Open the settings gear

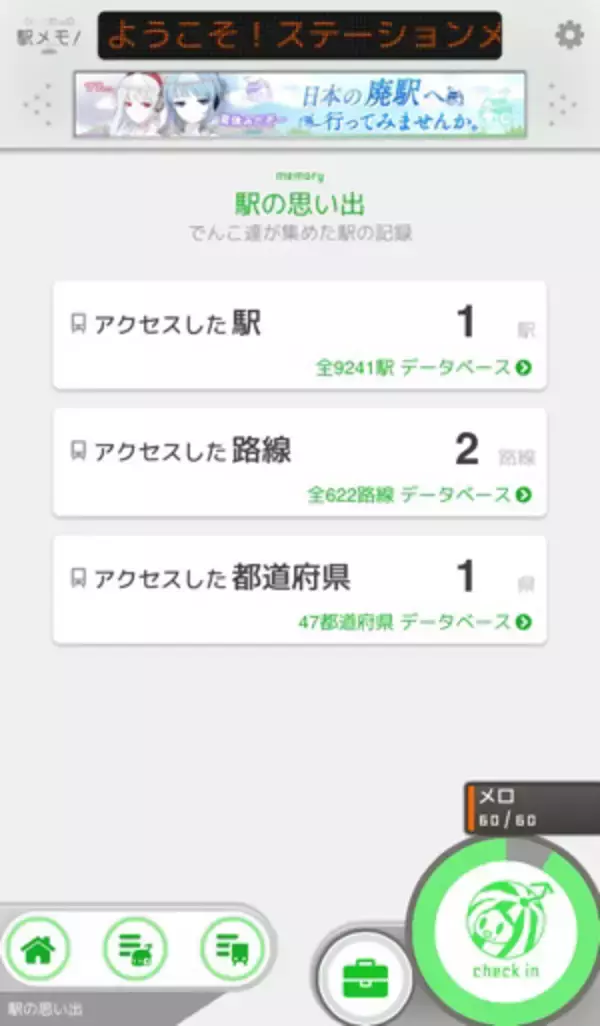[569, 37]
